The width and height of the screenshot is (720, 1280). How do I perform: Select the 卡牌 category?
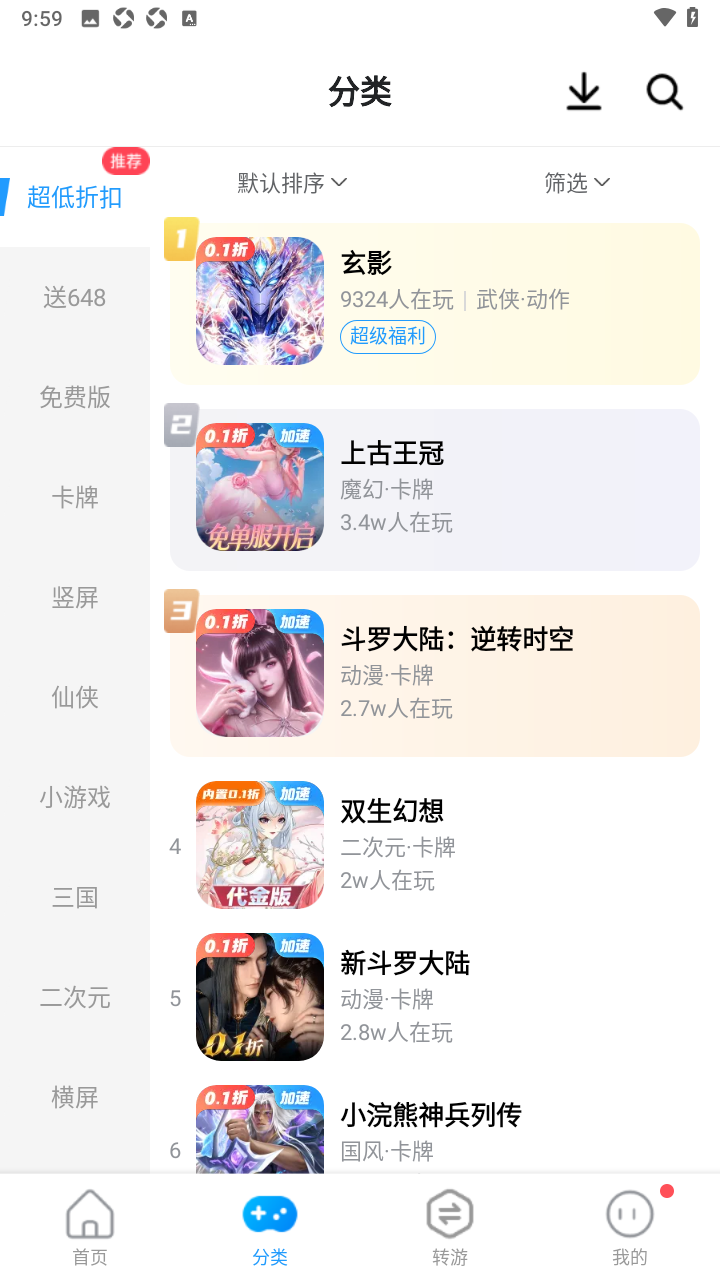click(75, 497)
